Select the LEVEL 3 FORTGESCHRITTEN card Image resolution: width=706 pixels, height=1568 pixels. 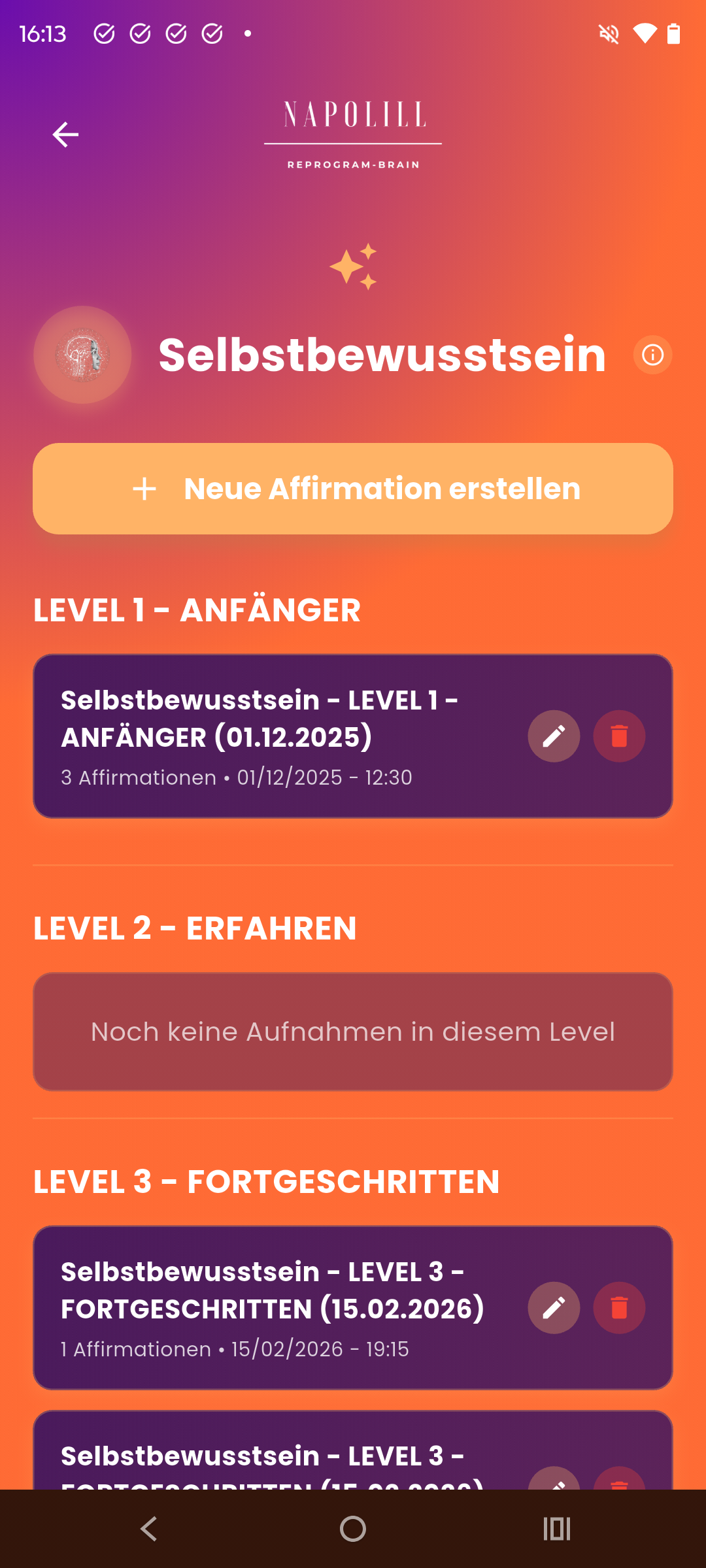click(x=261, y=1307)
